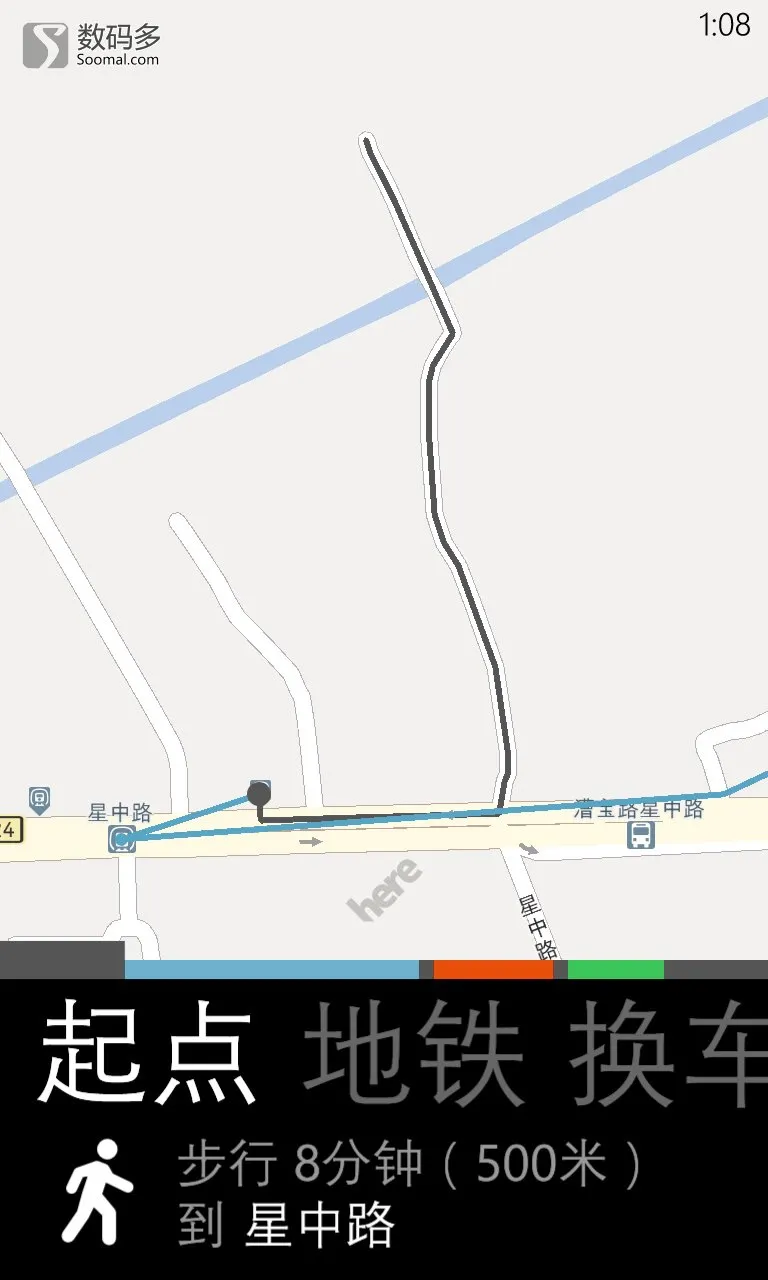The image size is (768, 1280).
Task: Select the green segment in route bar
Action: [x=615, y=969]
